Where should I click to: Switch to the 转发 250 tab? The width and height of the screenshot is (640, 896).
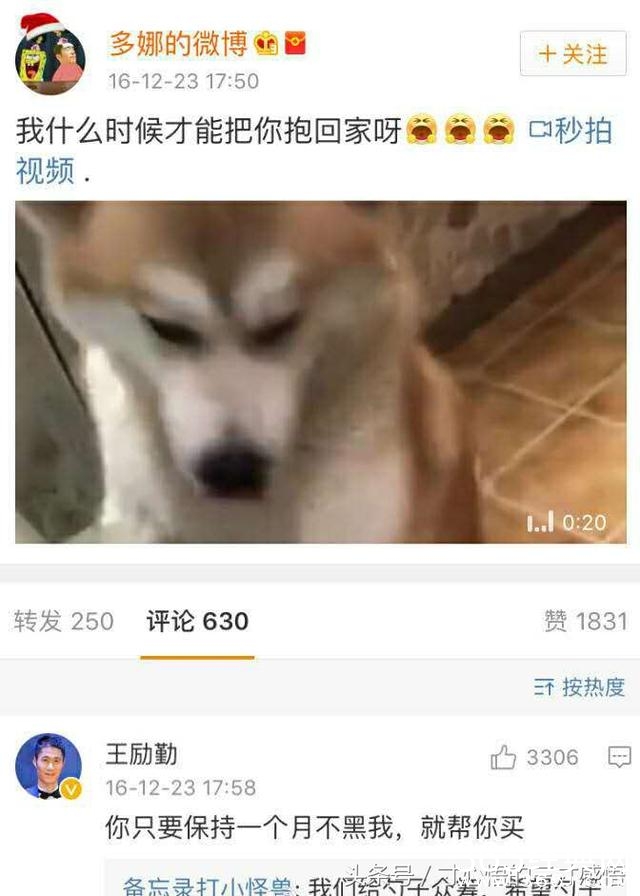pyautogui.click(x=64, y=621)
